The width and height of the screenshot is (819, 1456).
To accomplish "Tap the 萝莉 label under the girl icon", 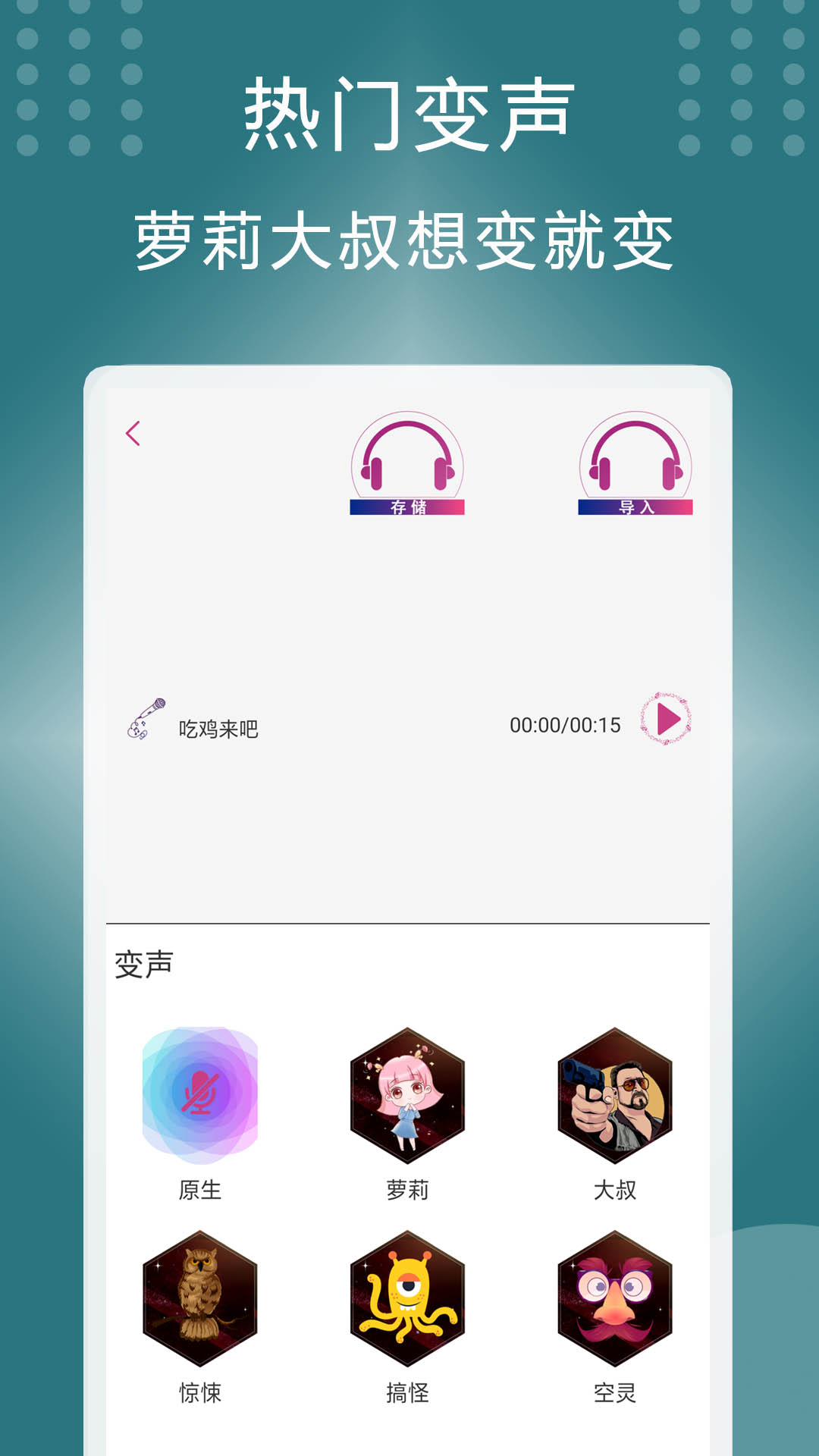I will [x=409, y=1188].
